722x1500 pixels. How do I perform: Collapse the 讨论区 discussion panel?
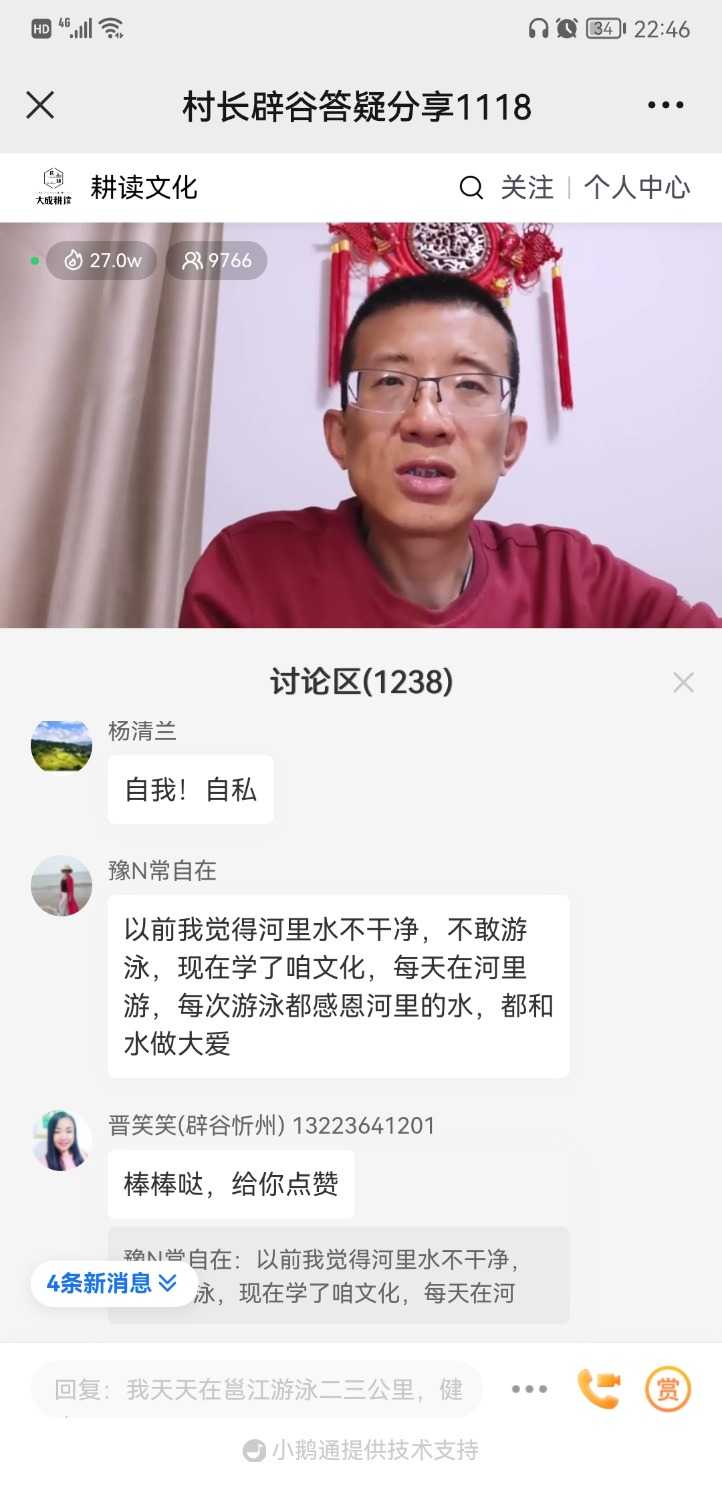coord(683,682)
